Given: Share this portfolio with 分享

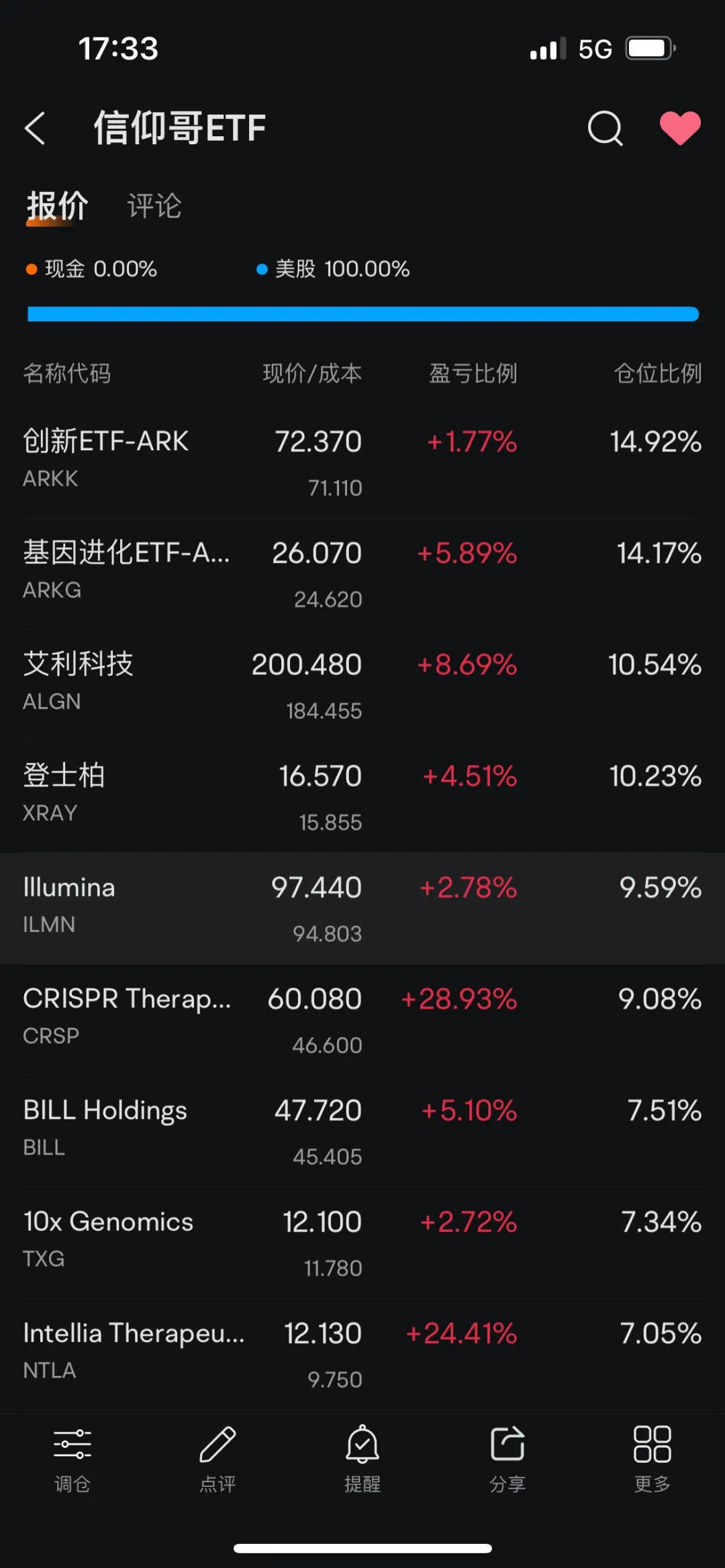Looking at the screenshot, I should click(x=507, y=1459).
